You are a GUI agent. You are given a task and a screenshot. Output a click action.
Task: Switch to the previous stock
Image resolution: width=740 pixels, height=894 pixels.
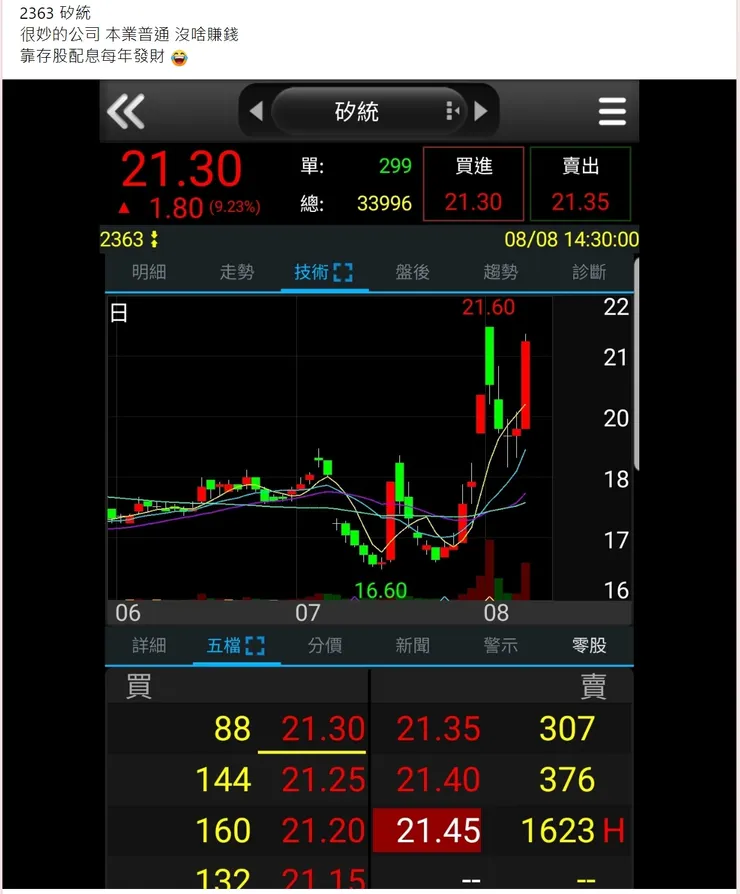coord(256,111)
